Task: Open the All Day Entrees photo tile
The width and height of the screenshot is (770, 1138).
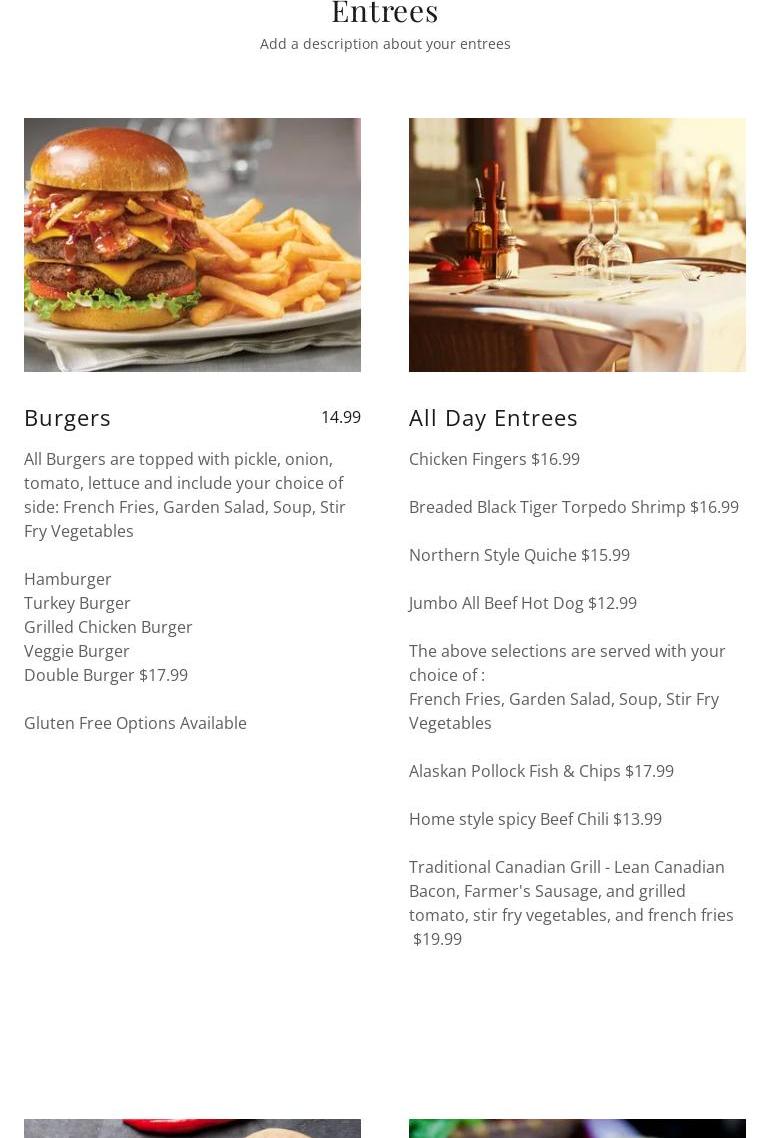Action: (577, 245)
